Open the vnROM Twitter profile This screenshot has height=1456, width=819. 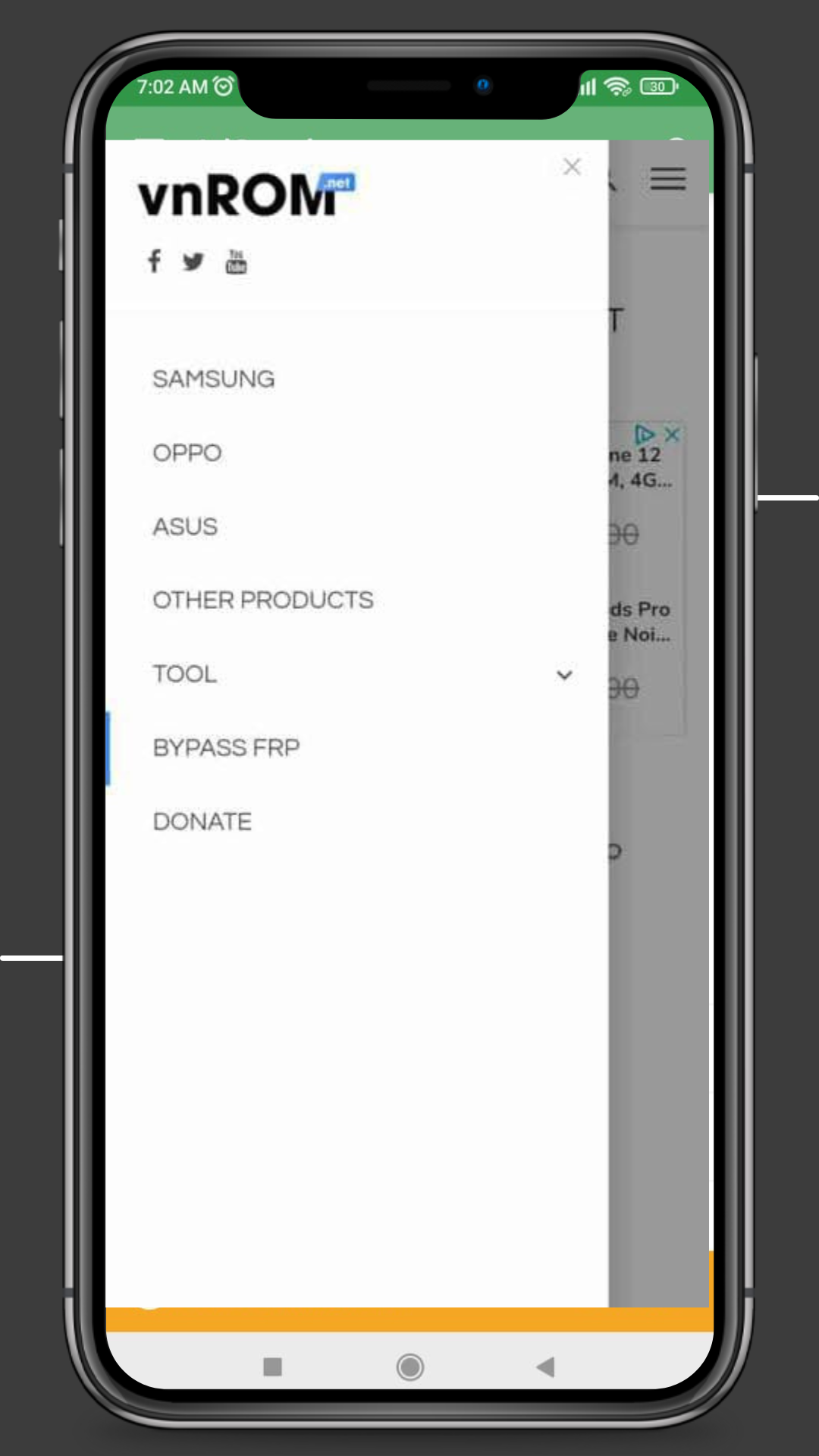coord(193,262)
